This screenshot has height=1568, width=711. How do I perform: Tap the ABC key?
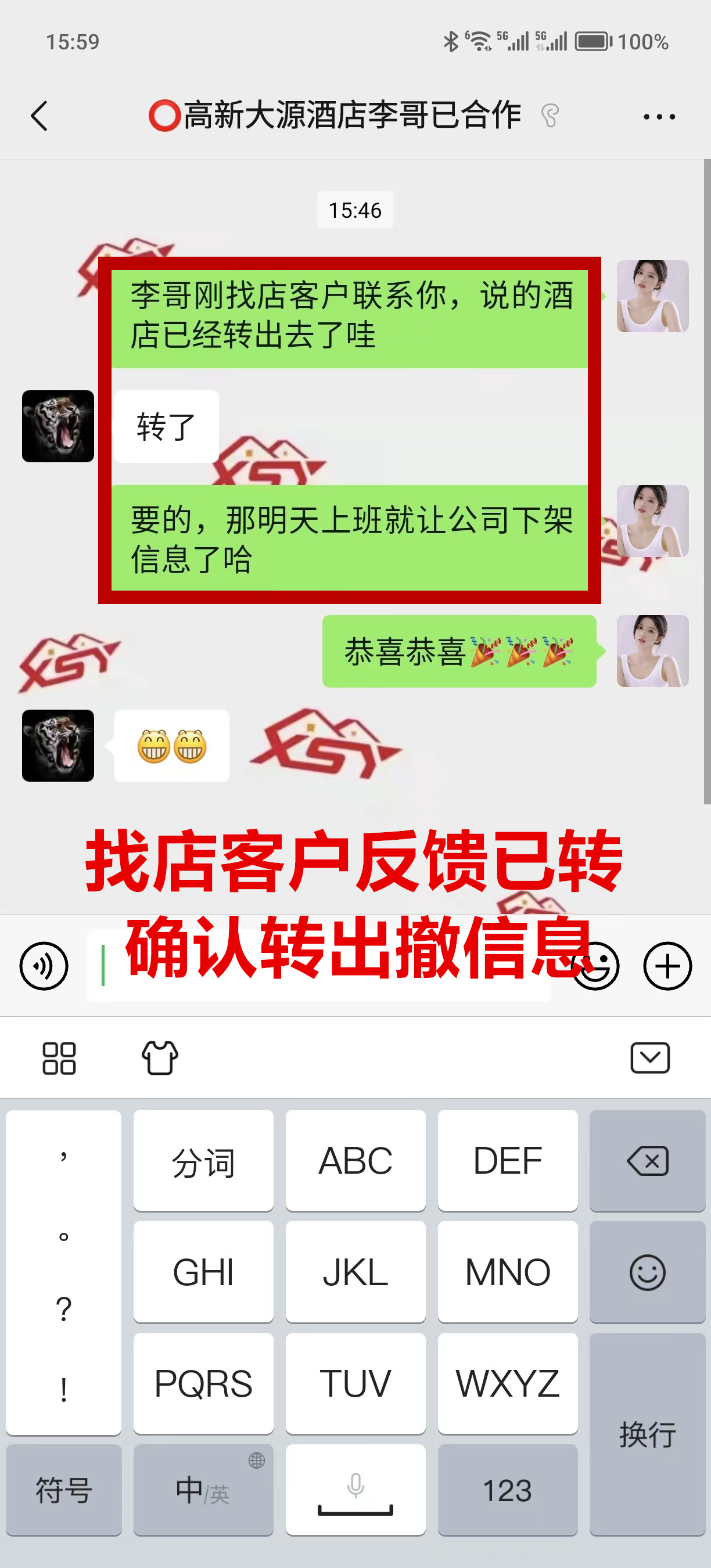(355, 1160)
